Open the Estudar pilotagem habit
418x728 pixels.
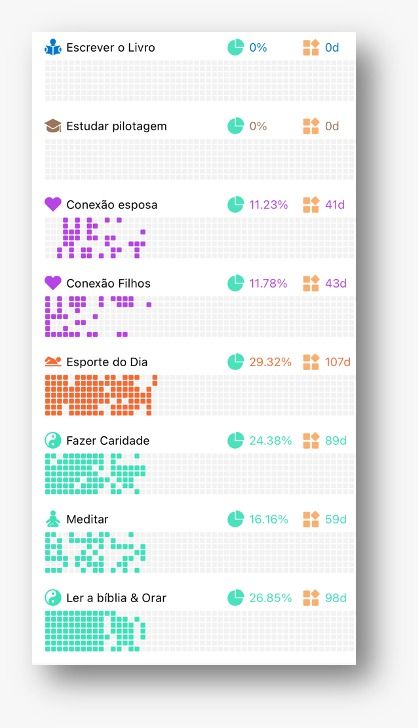(x=116, y=126)
